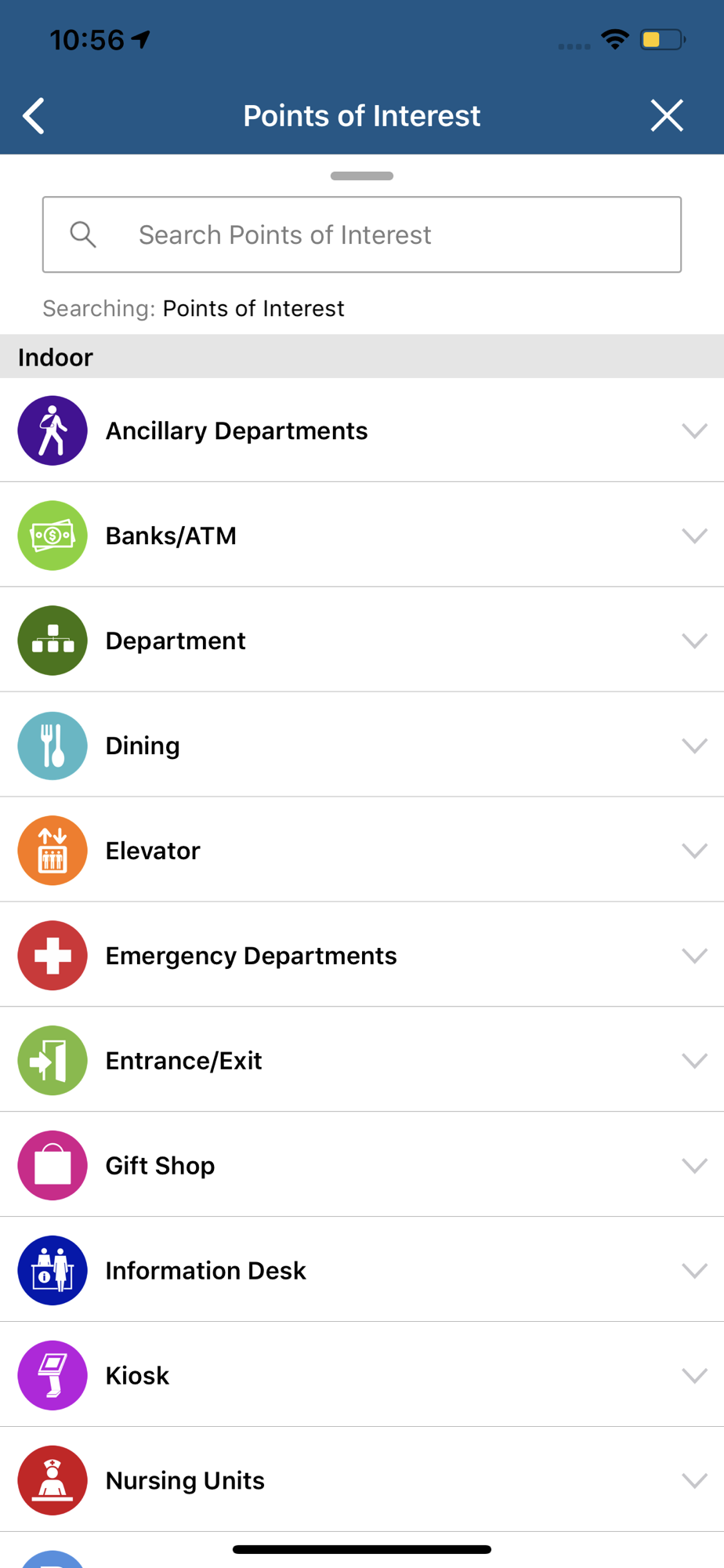Go back using the header arrow
The height and width of the screenshot is (1568, 724).
[34, 116]
